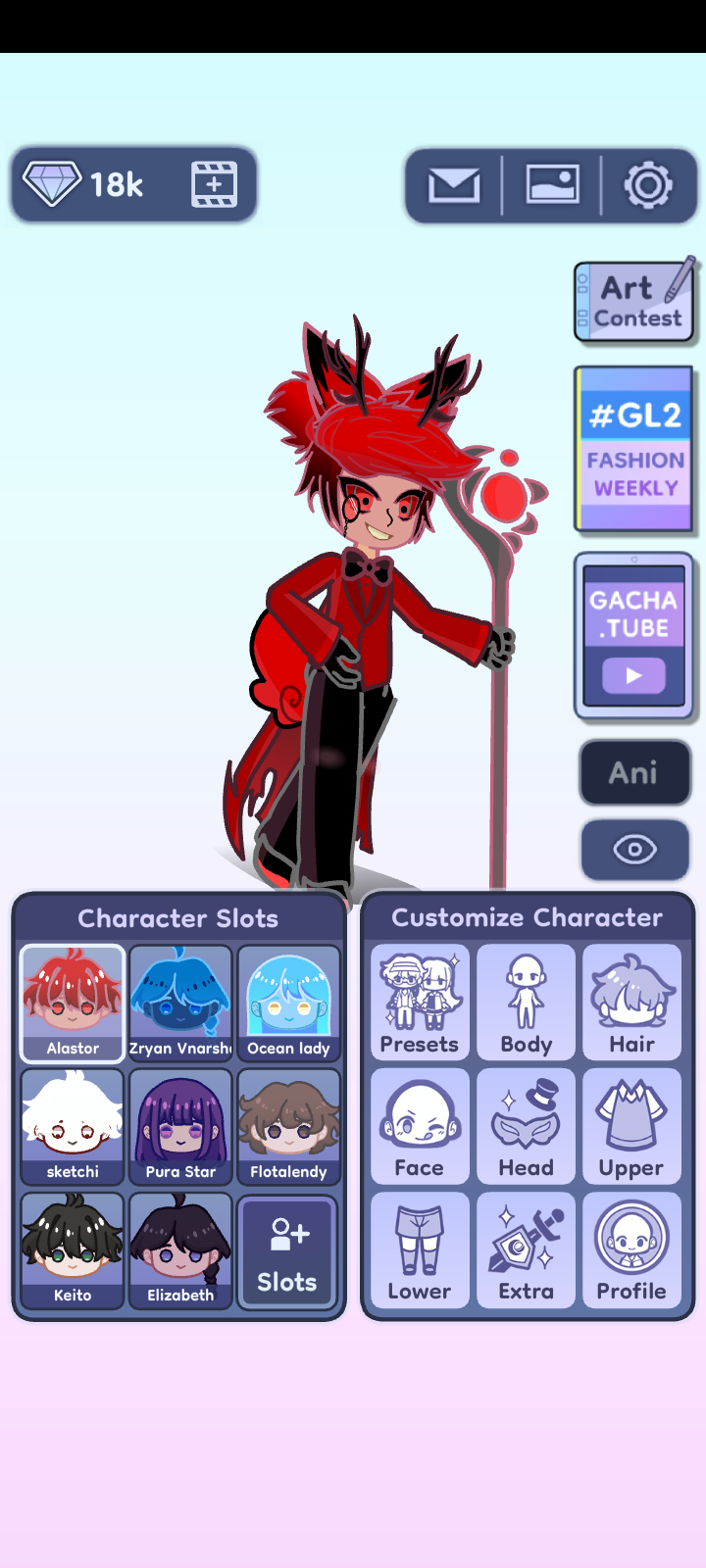Open the Art Contest button
The width and height of the screenshot is (706, 1568).
(x=634, y=302)
